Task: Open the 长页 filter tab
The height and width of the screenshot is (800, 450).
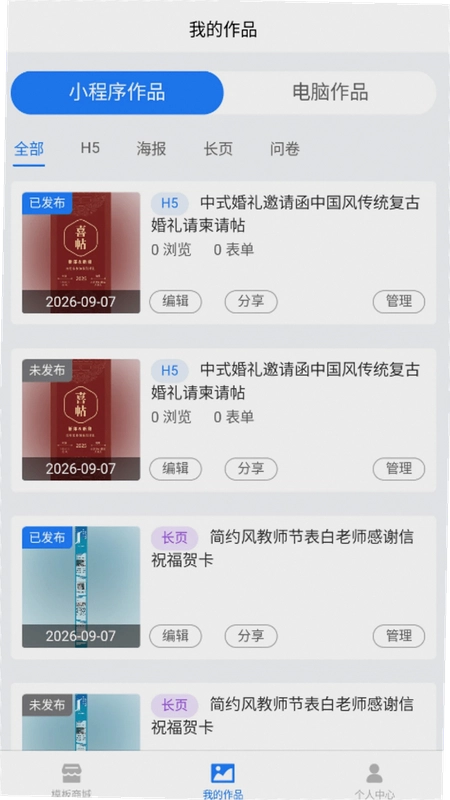Action: 218,148
